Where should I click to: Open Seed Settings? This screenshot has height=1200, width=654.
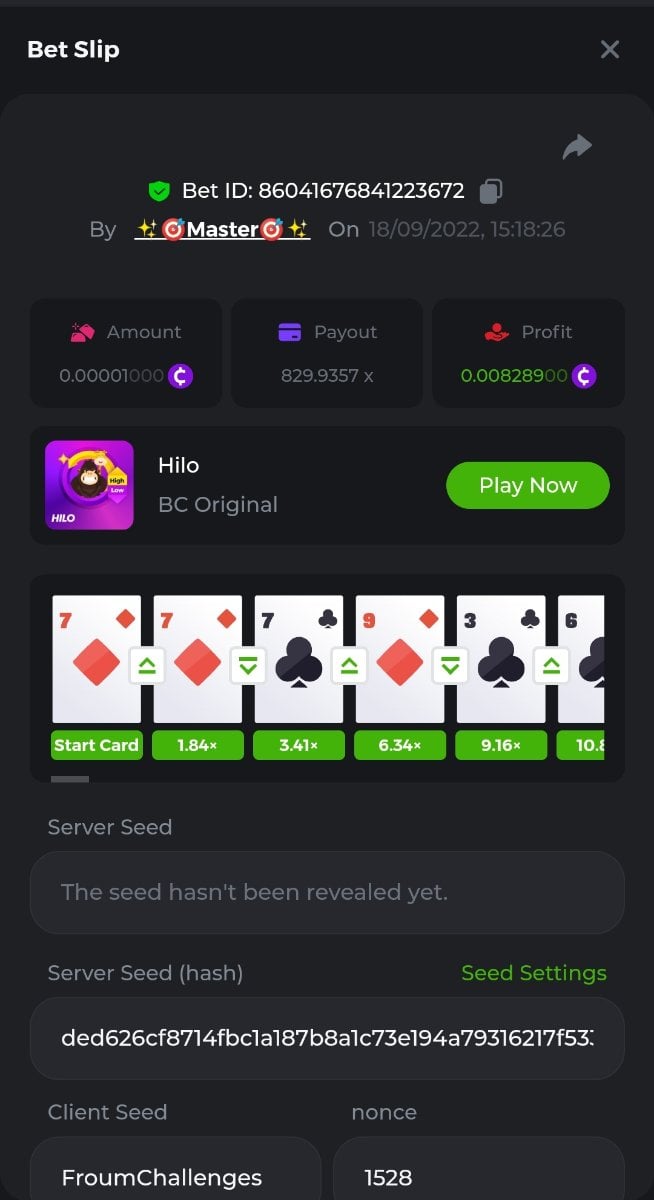(534, 973)
